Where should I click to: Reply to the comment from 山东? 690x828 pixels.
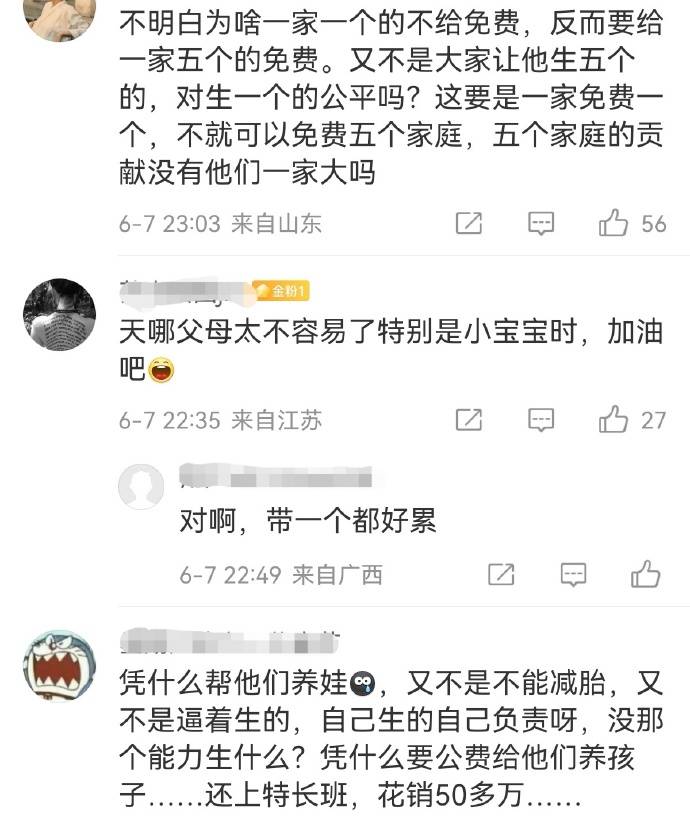541,223
